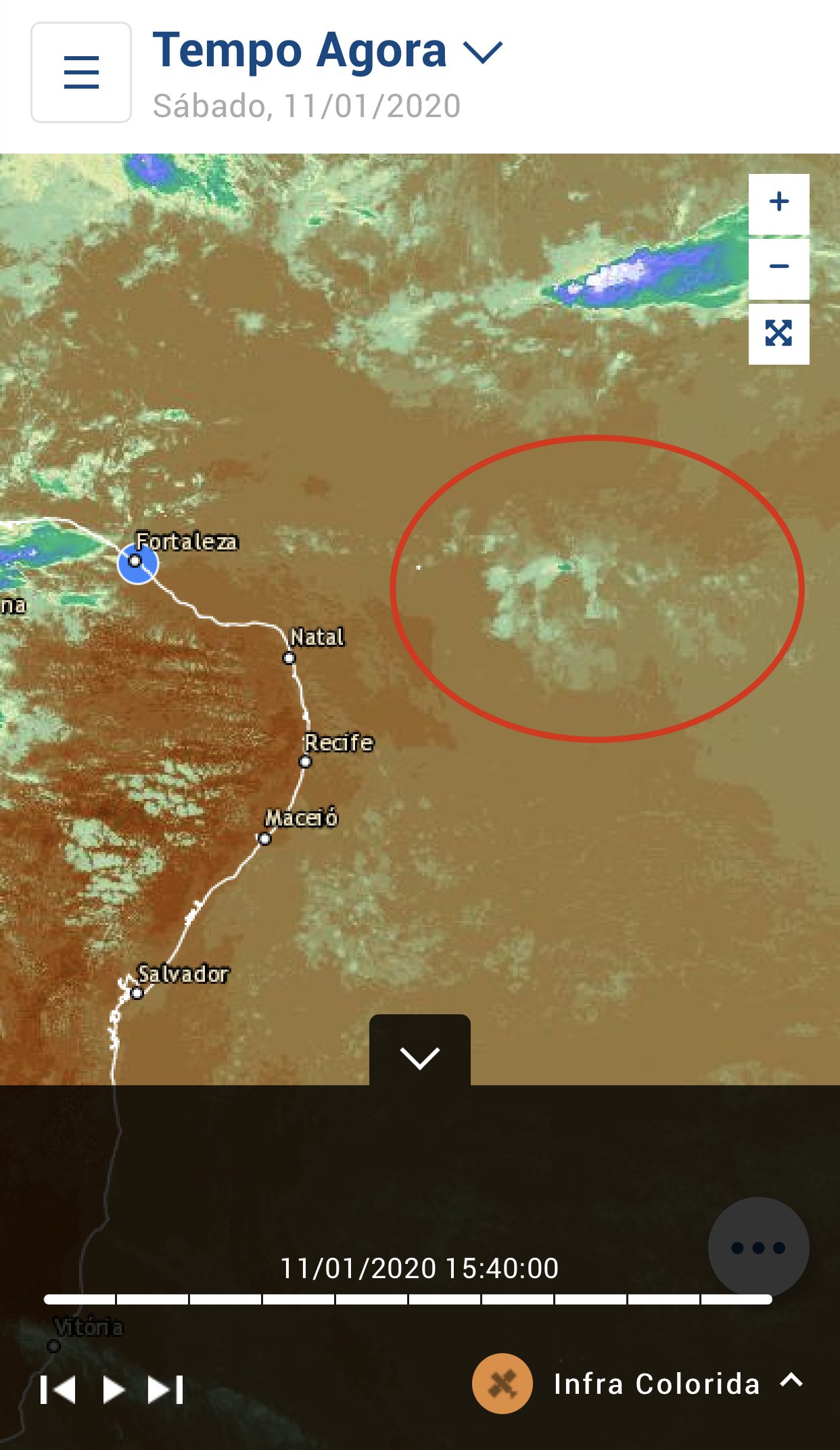Tap the timeline progress bar
Viewport: 840px width, 1450px height.
tap(408, 1299)
